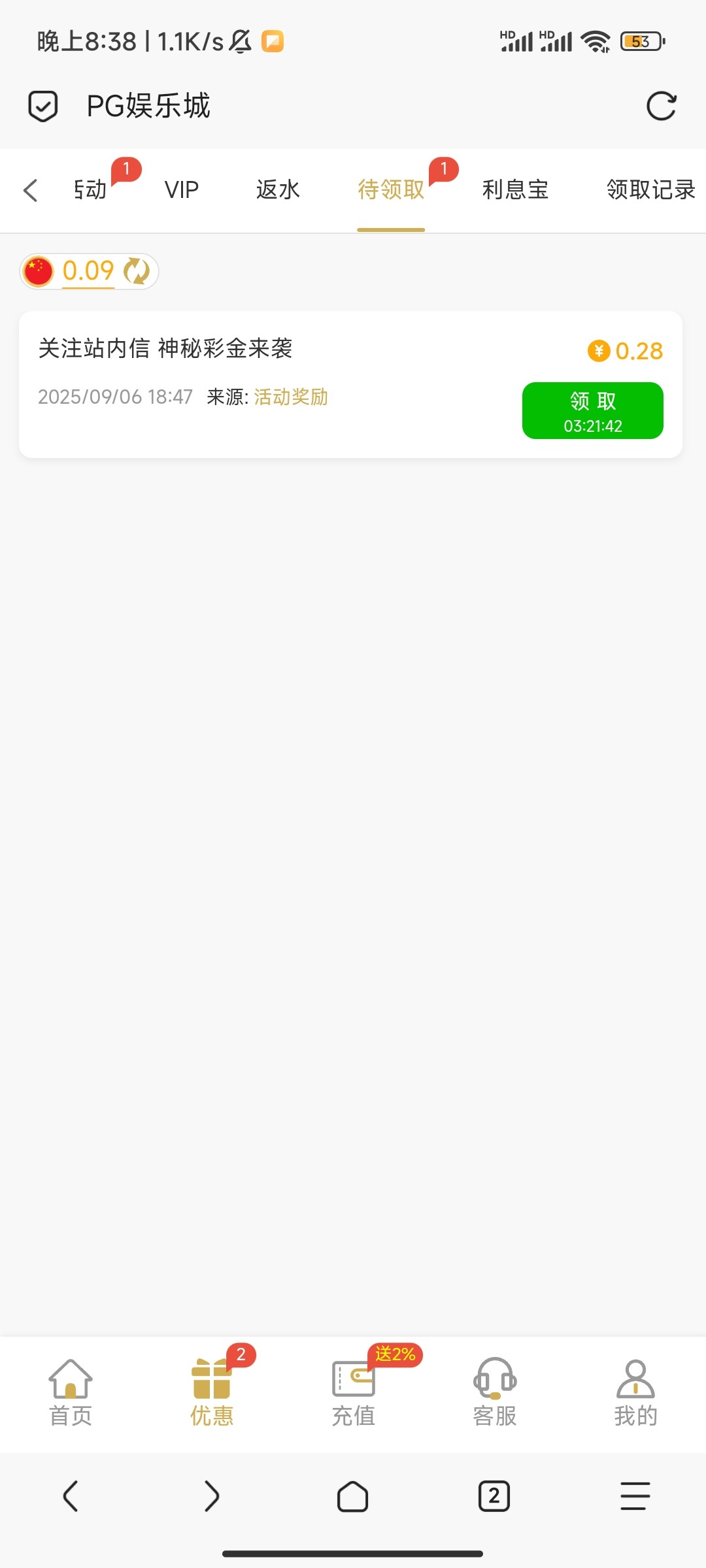Open the 领取记录 tab
The width and height of the screenshot is (706, 1568).
coord(650,190)
